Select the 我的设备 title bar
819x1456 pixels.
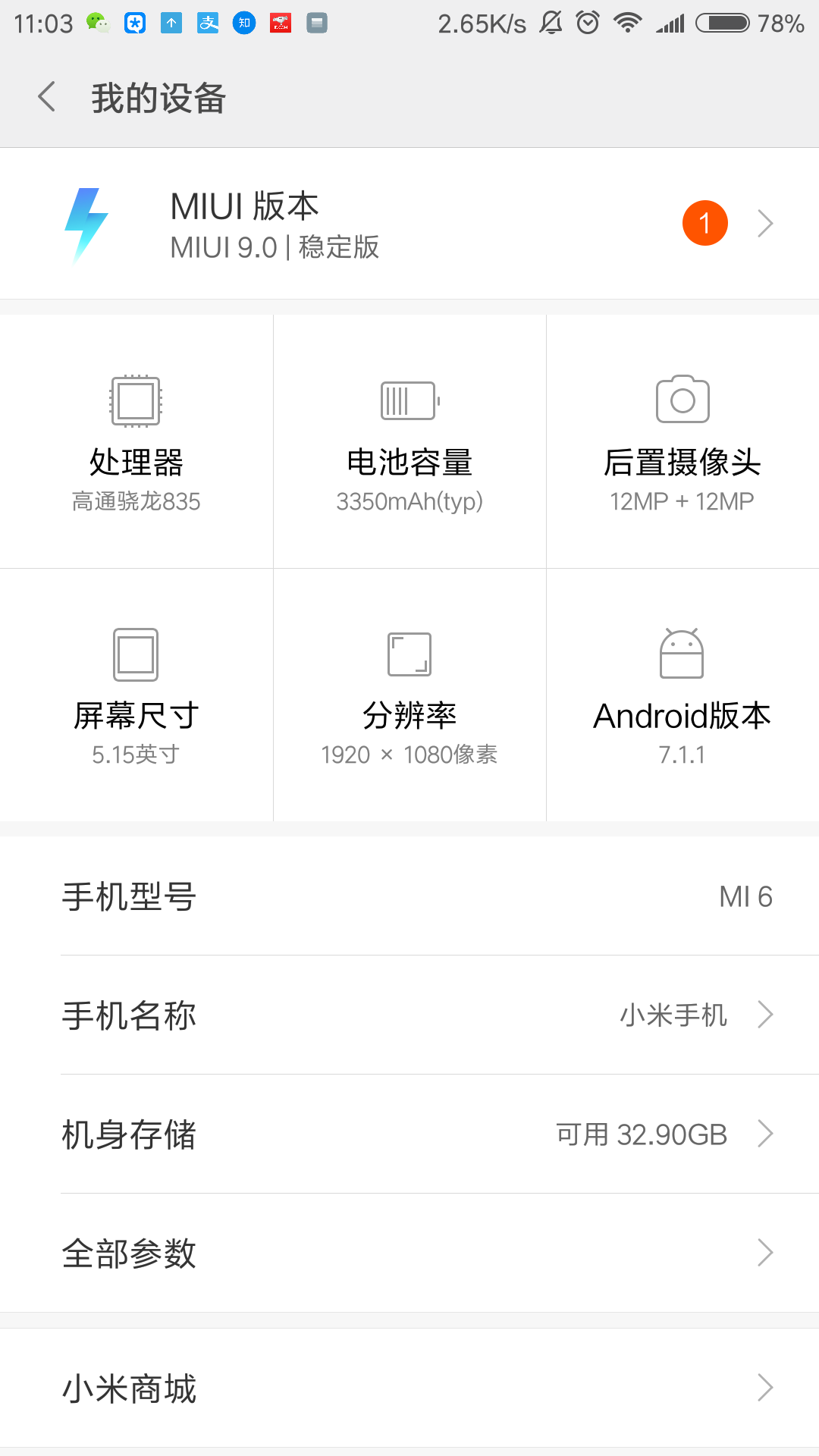tap(158, 98)
